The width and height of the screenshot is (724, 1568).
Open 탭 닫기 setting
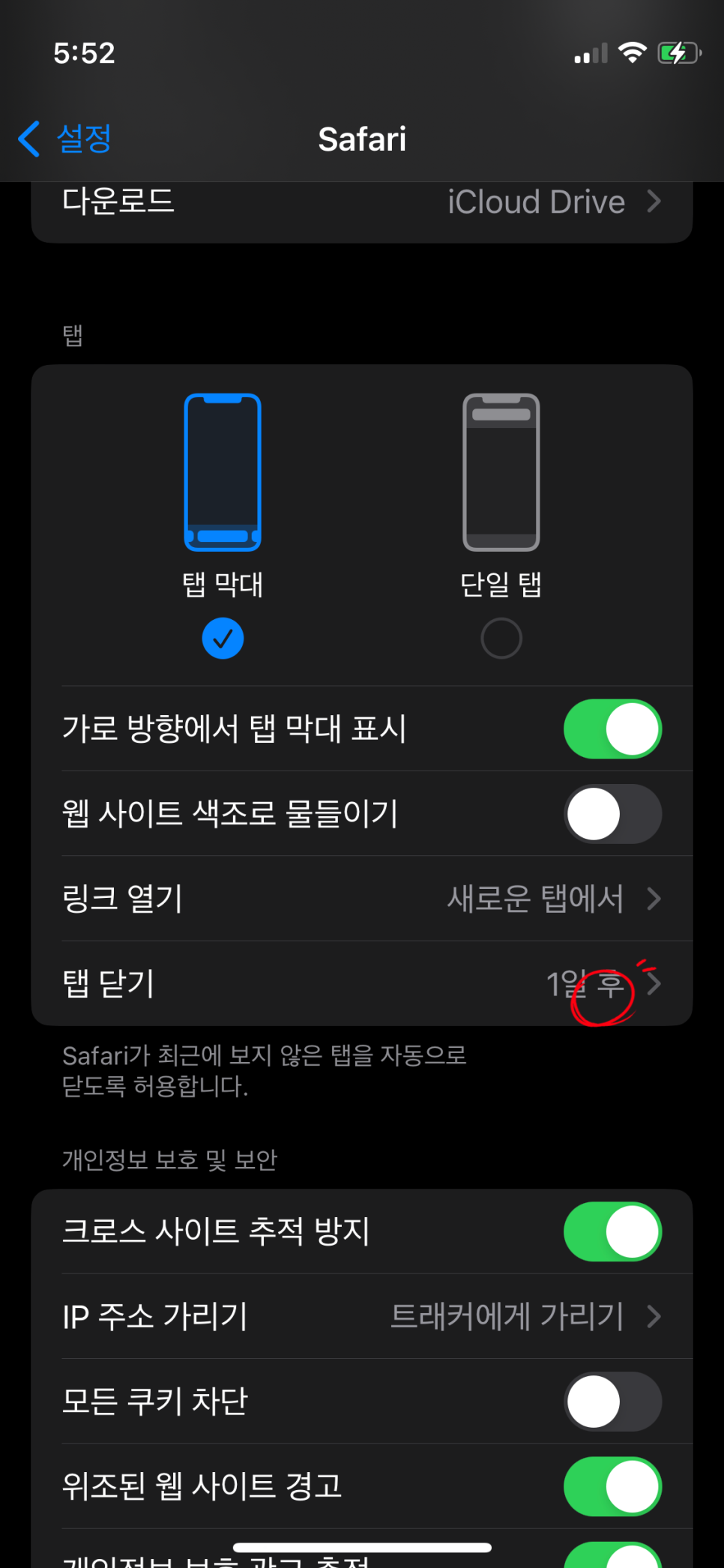(x=362, y=983)
